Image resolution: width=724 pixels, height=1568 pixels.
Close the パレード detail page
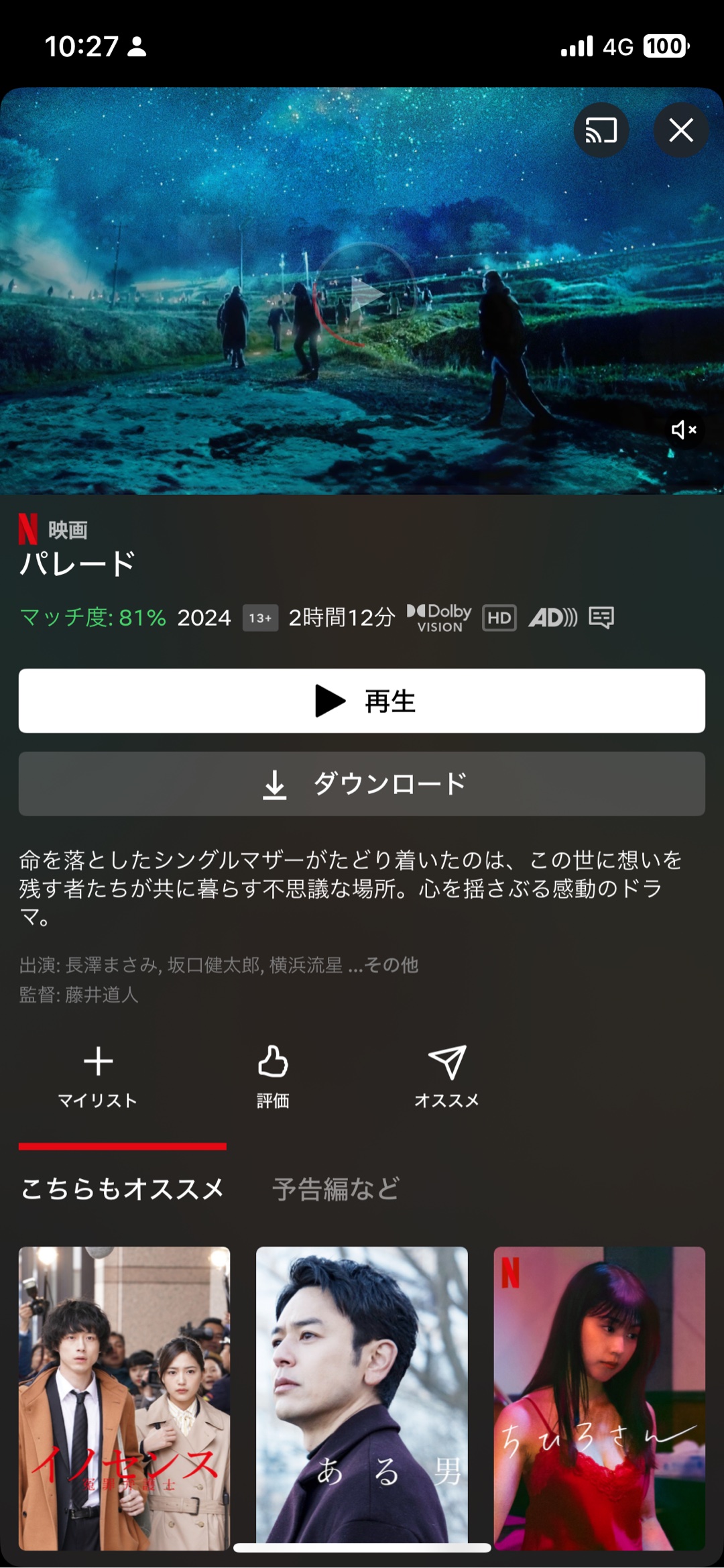[681, 130]
